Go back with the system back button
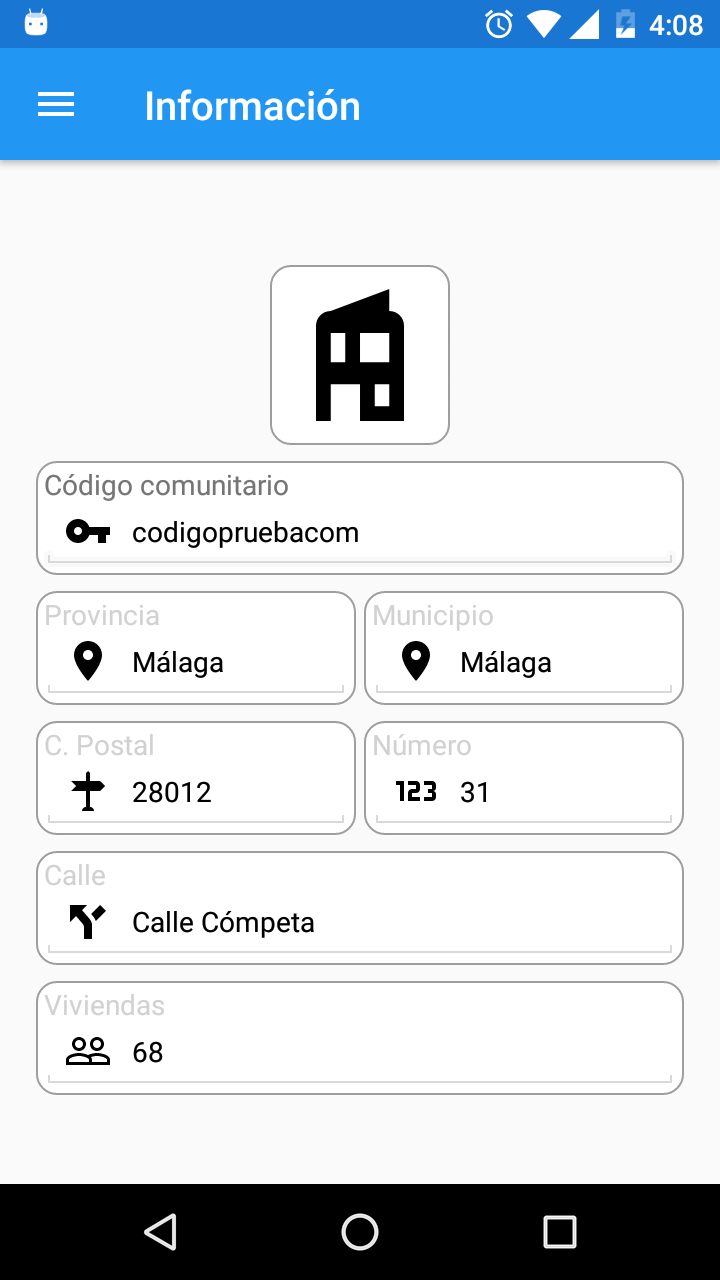Image resolution: width=720 pixels, height=1280 pixels. click(x=160, y=1232)
